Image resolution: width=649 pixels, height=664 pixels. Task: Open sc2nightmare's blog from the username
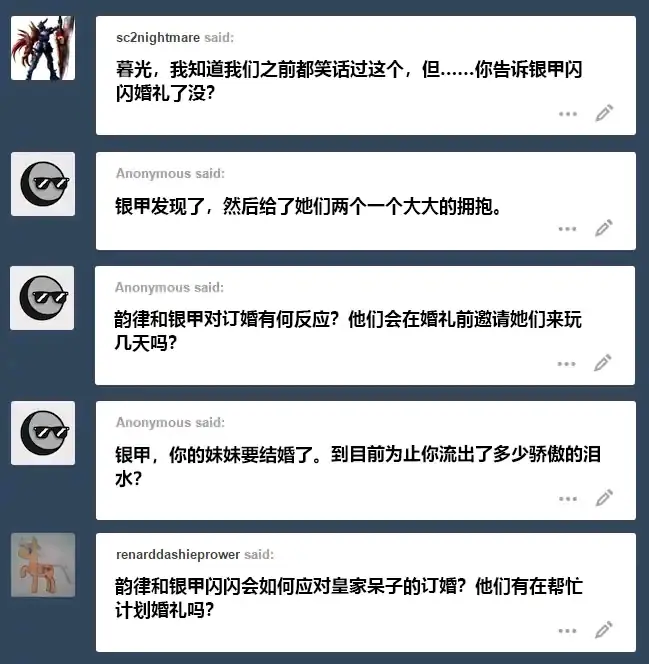(x=158, y=38)
